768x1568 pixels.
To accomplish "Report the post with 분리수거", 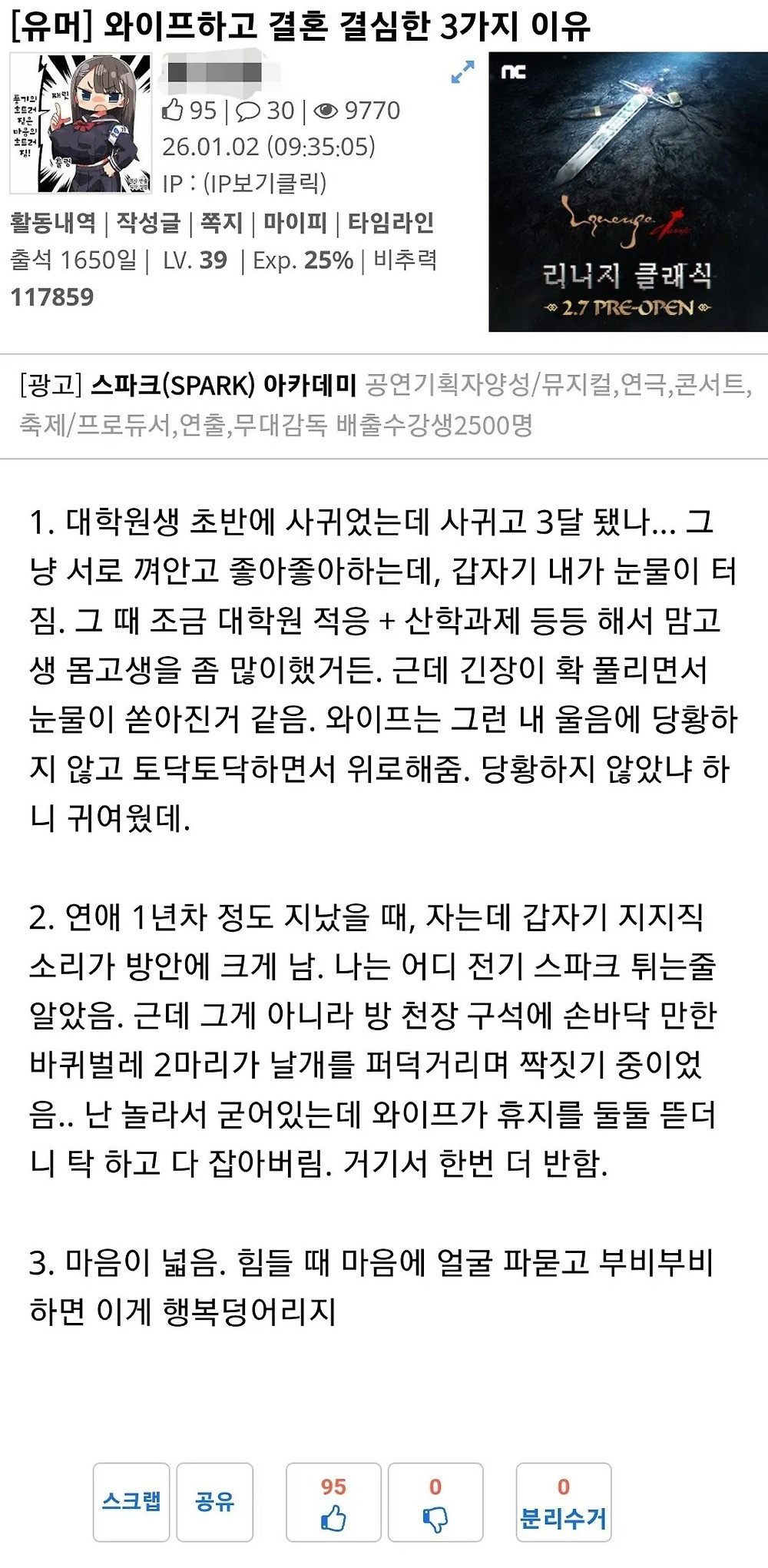I will tap(564, 1502).
